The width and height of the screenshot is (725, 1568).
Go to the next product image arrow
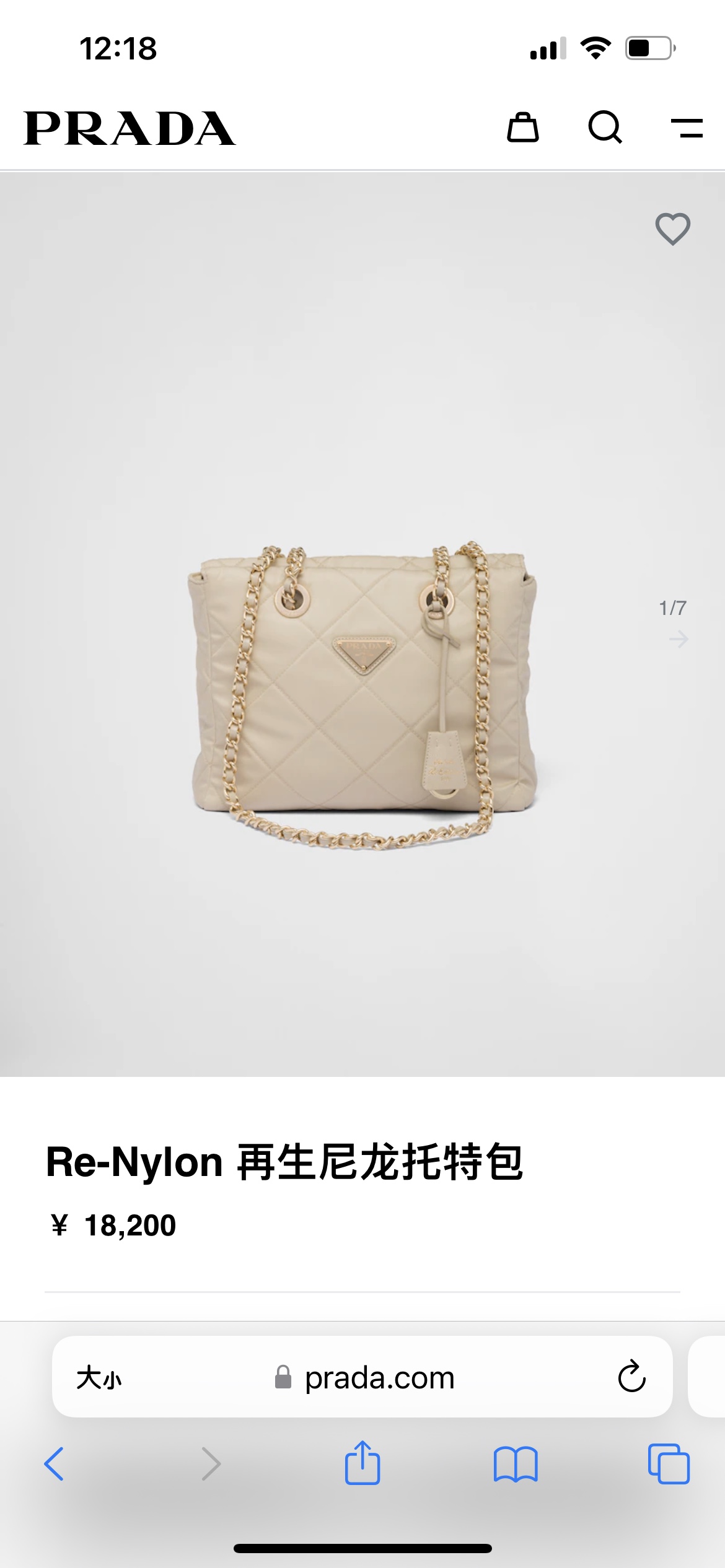coord(679,639)
